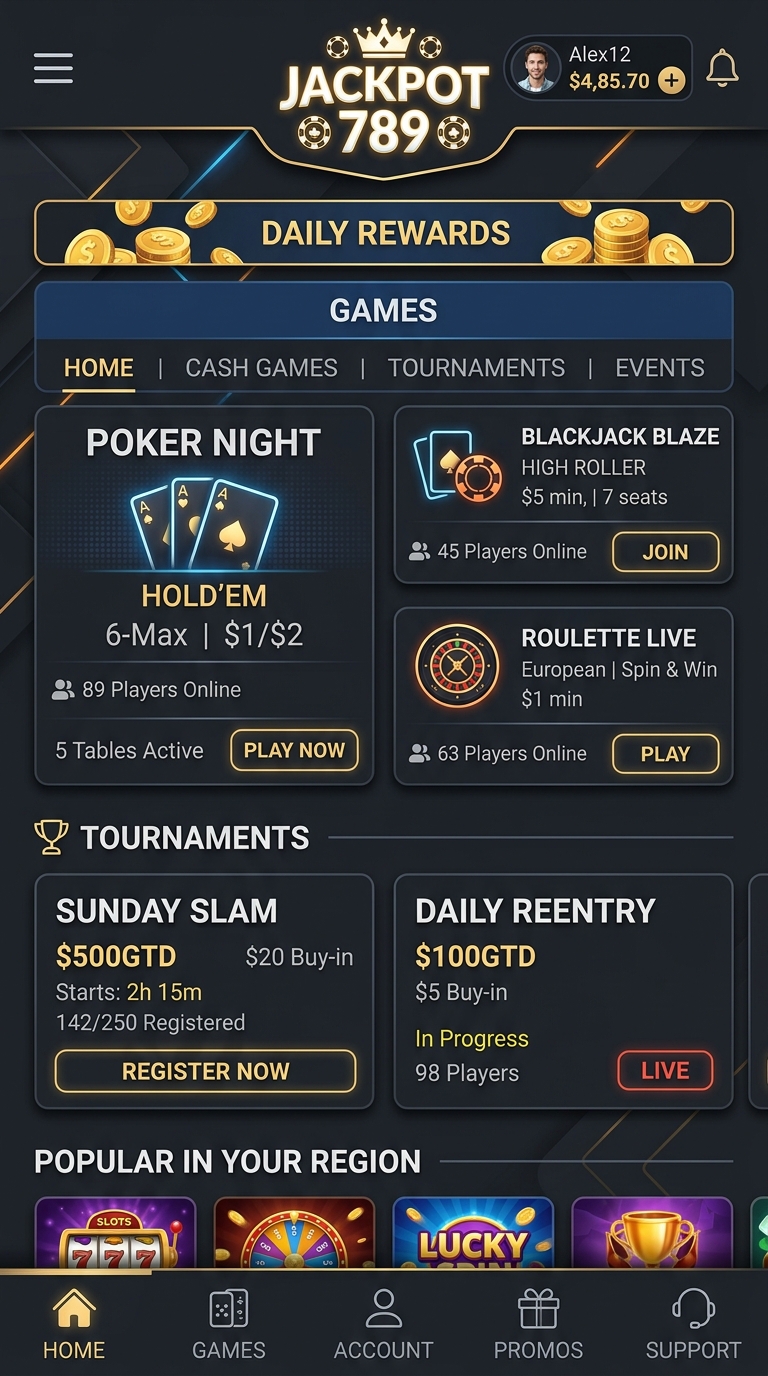Open the Daily Reentry live tournament

(666, 1070)
